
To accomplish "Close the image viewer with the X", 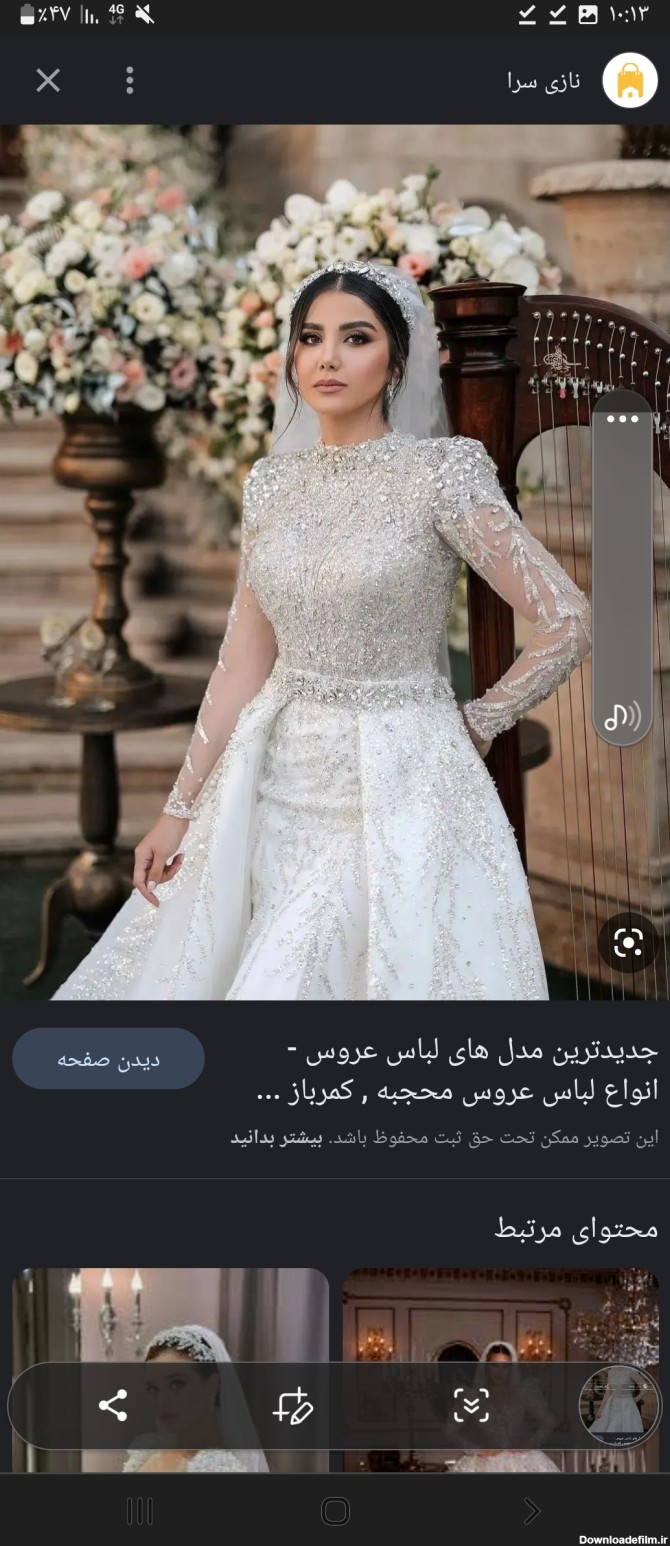I will click(48, 80).
